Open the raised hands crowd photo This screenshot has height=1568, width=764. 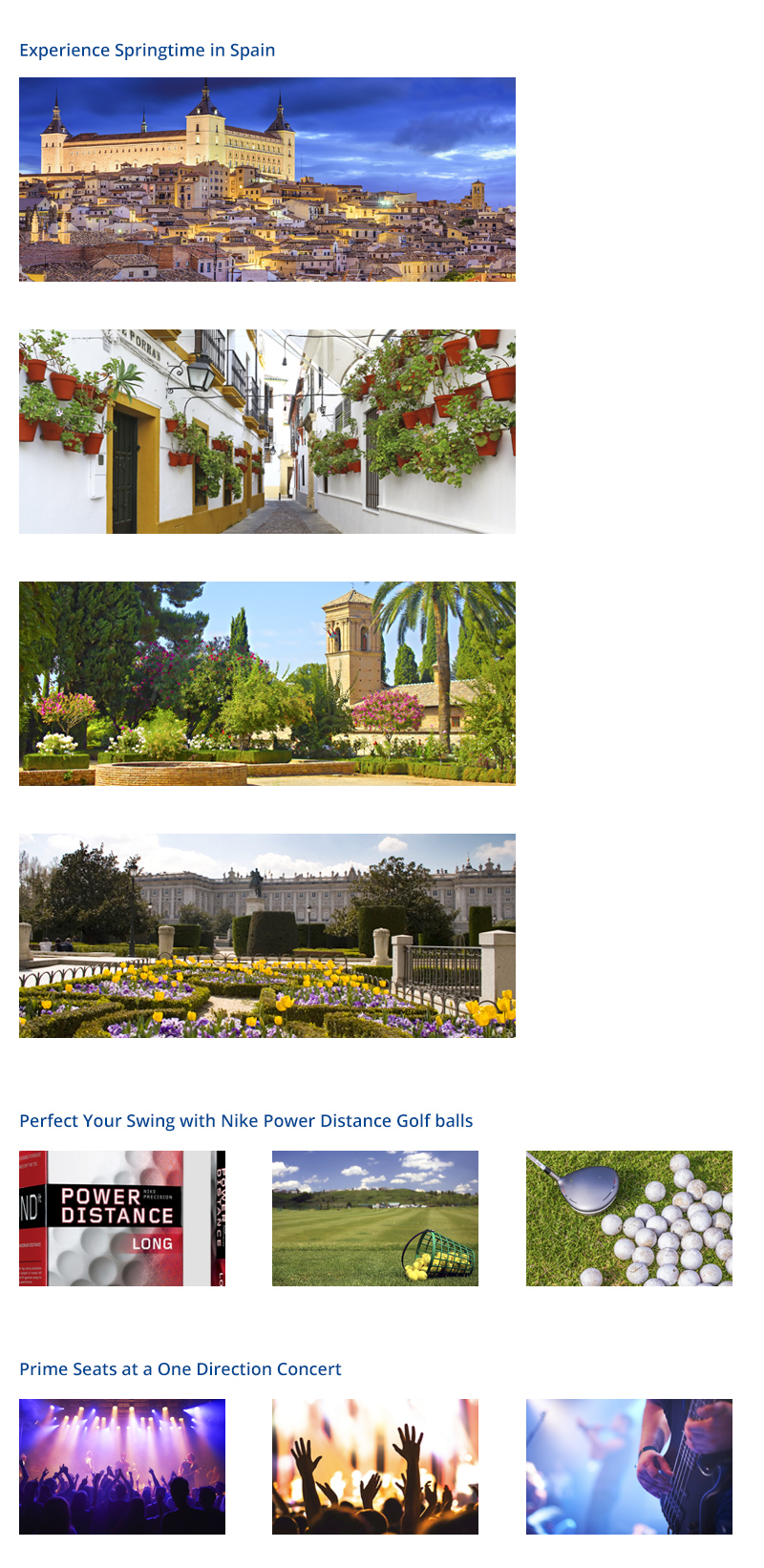(375, 1467)
